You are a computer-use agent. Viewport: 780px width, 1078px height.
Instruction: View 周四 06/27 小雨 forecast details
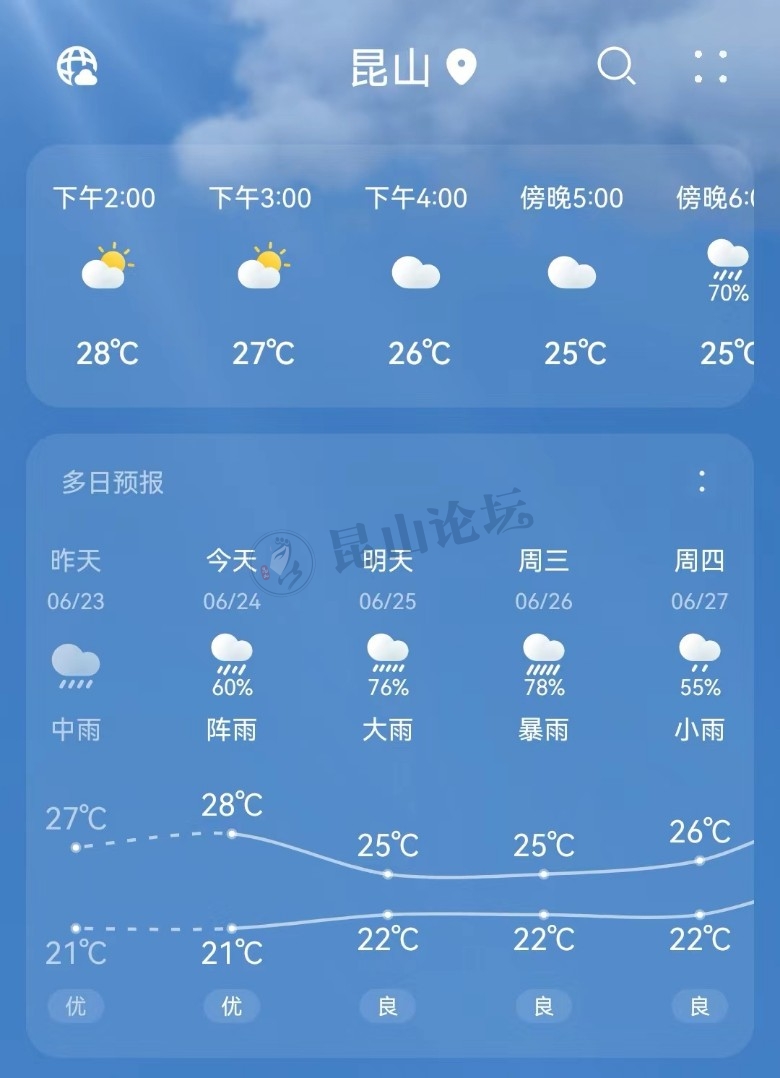coord(699,650)
